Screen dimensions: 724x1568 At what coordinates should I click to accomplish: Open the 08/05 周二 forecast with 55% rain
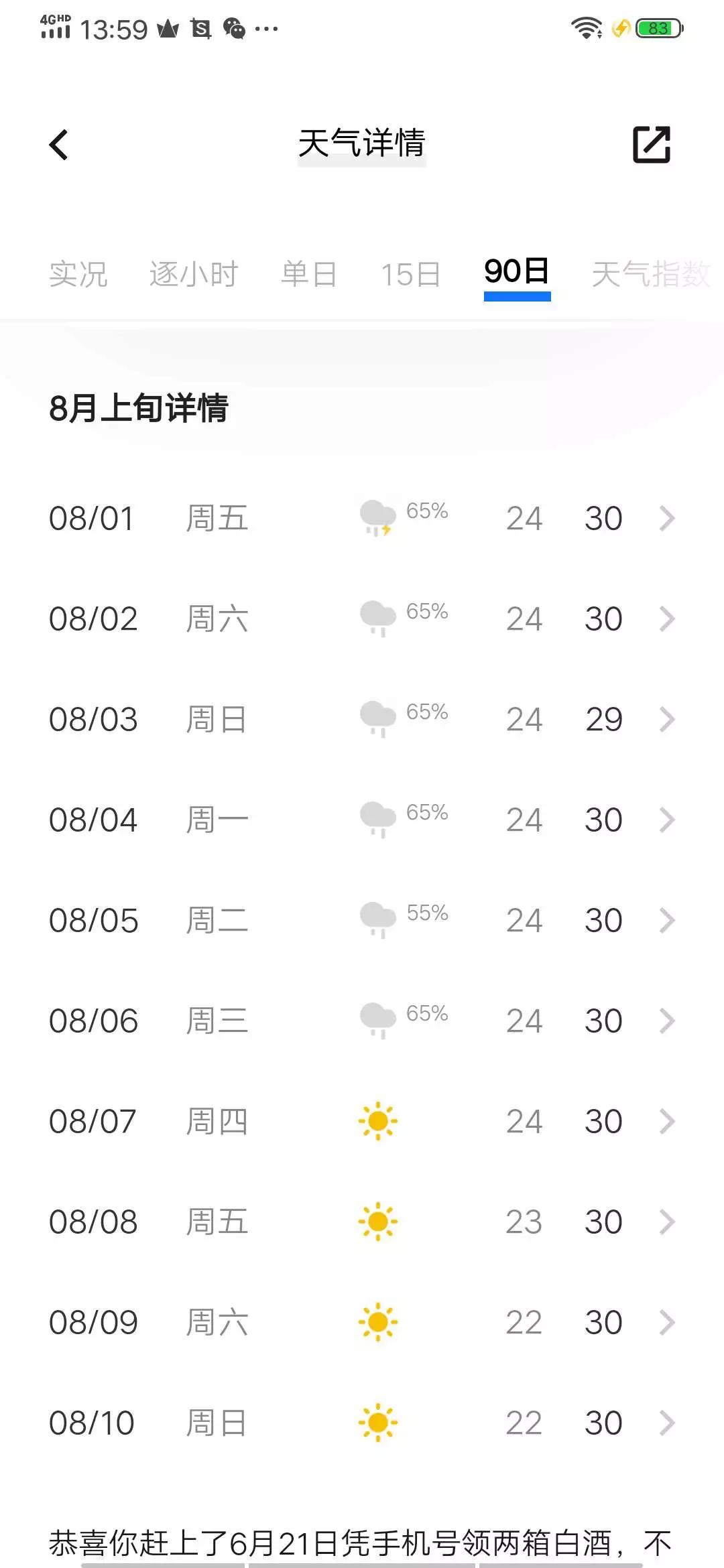tap(362, 921)
